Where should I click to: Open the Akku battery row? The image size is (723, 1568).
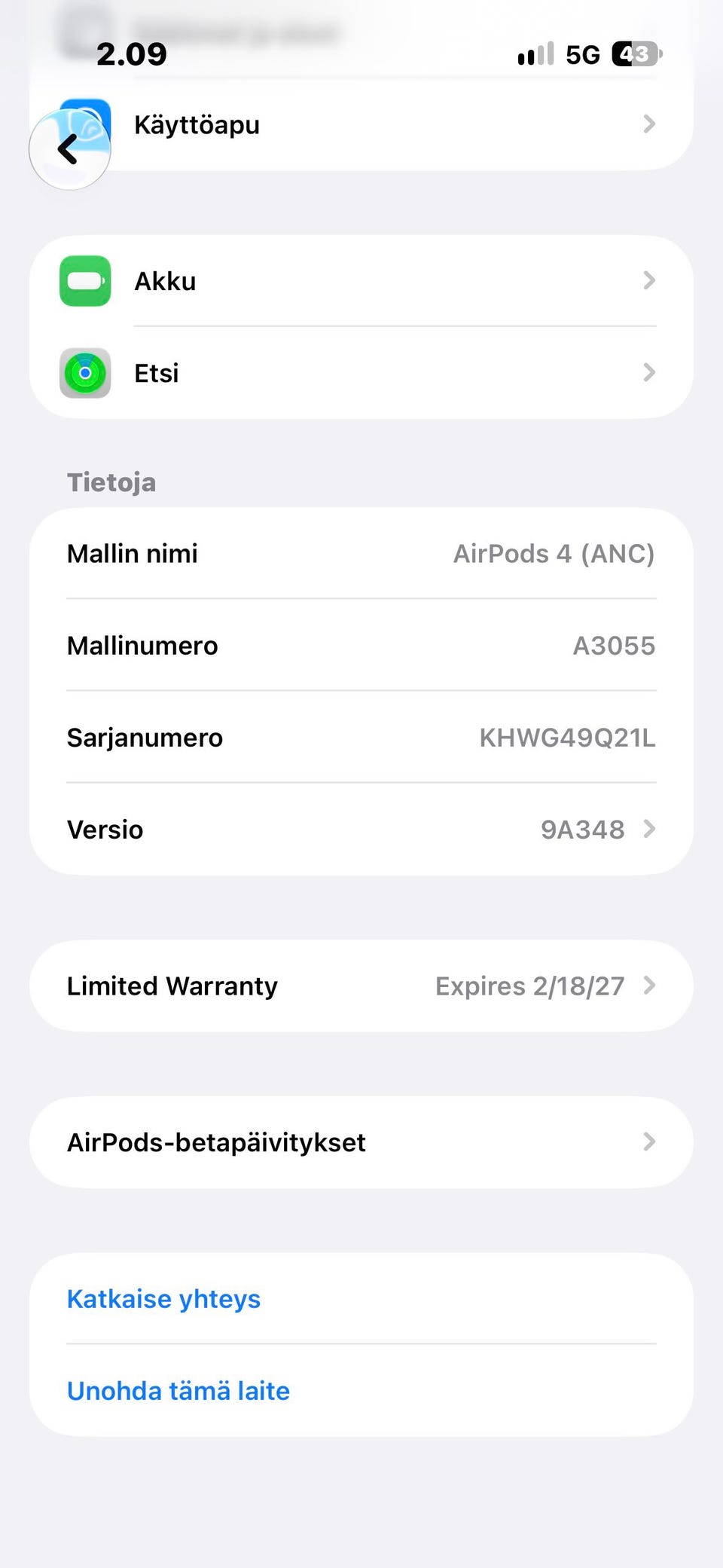click(361, 281)
